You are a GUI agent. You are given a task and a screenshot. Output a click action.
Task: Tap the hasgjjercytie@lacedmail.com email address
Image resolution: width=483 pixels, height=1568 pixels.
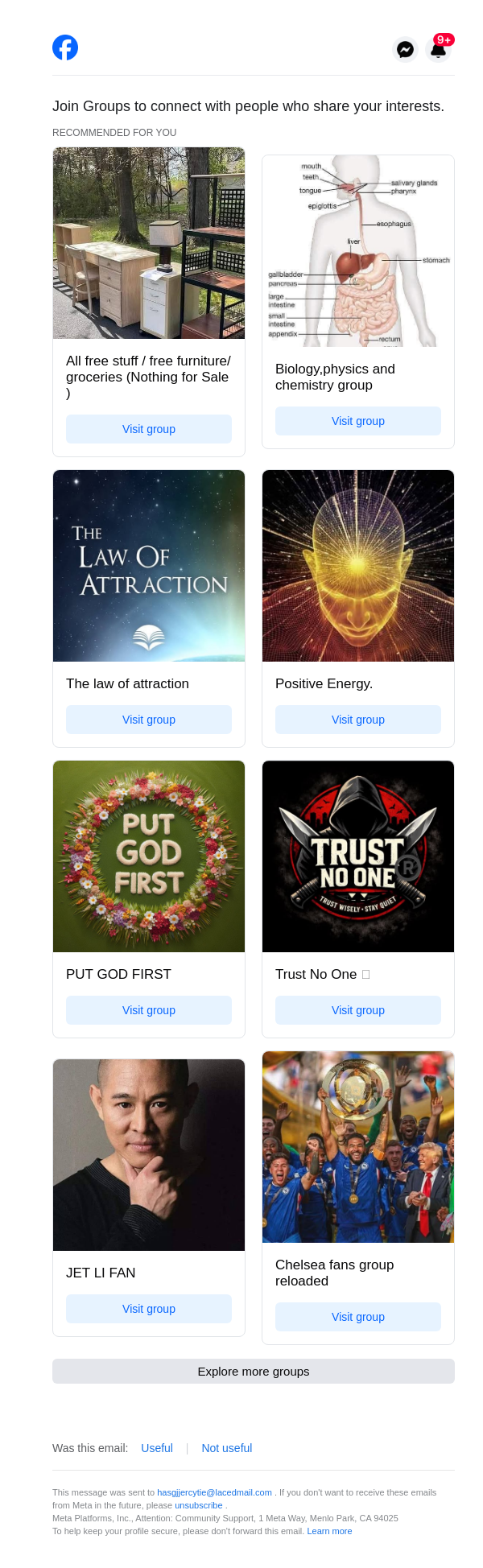[x=214, y=1492]
